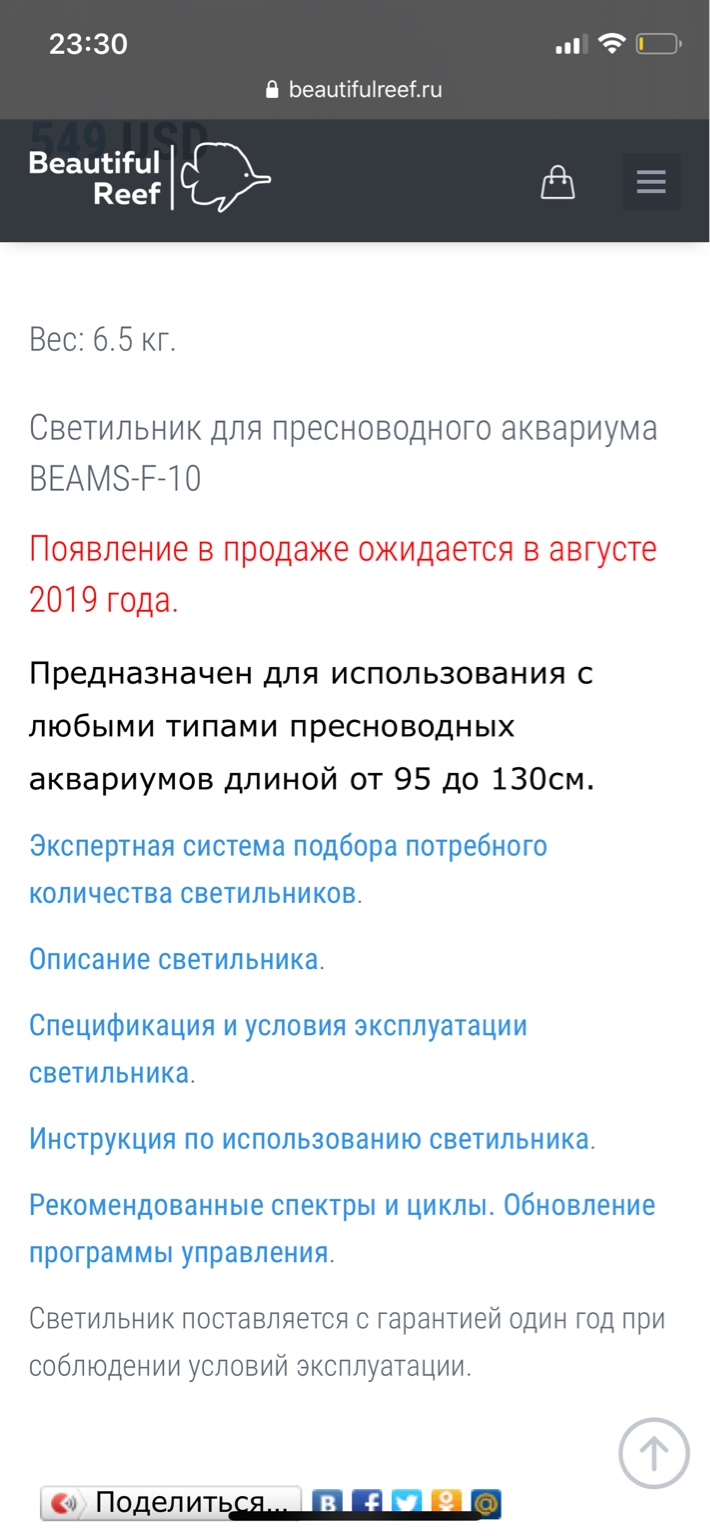Share page via Mail.ru @ icon
Image resolution: width=710 pixels, height=1536 pixels.
pyautogui.click(x=486, y=1504)
